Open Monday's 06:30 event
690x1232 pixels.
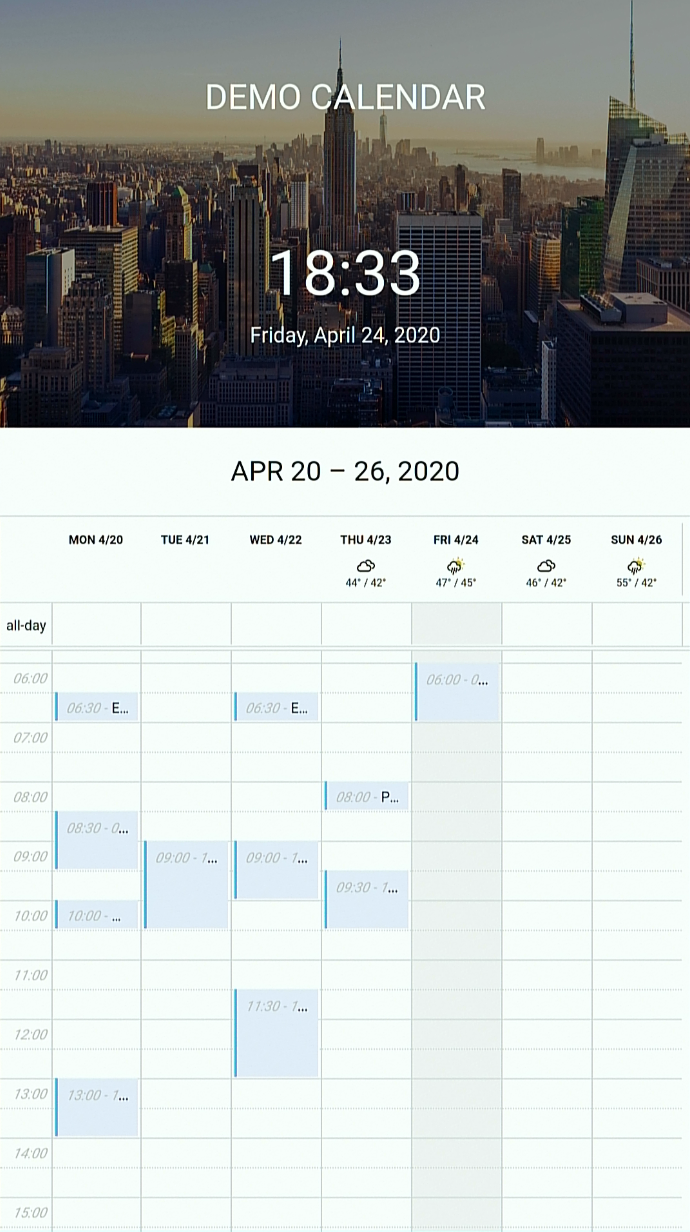pyautogui.click(x=97, y=707)
